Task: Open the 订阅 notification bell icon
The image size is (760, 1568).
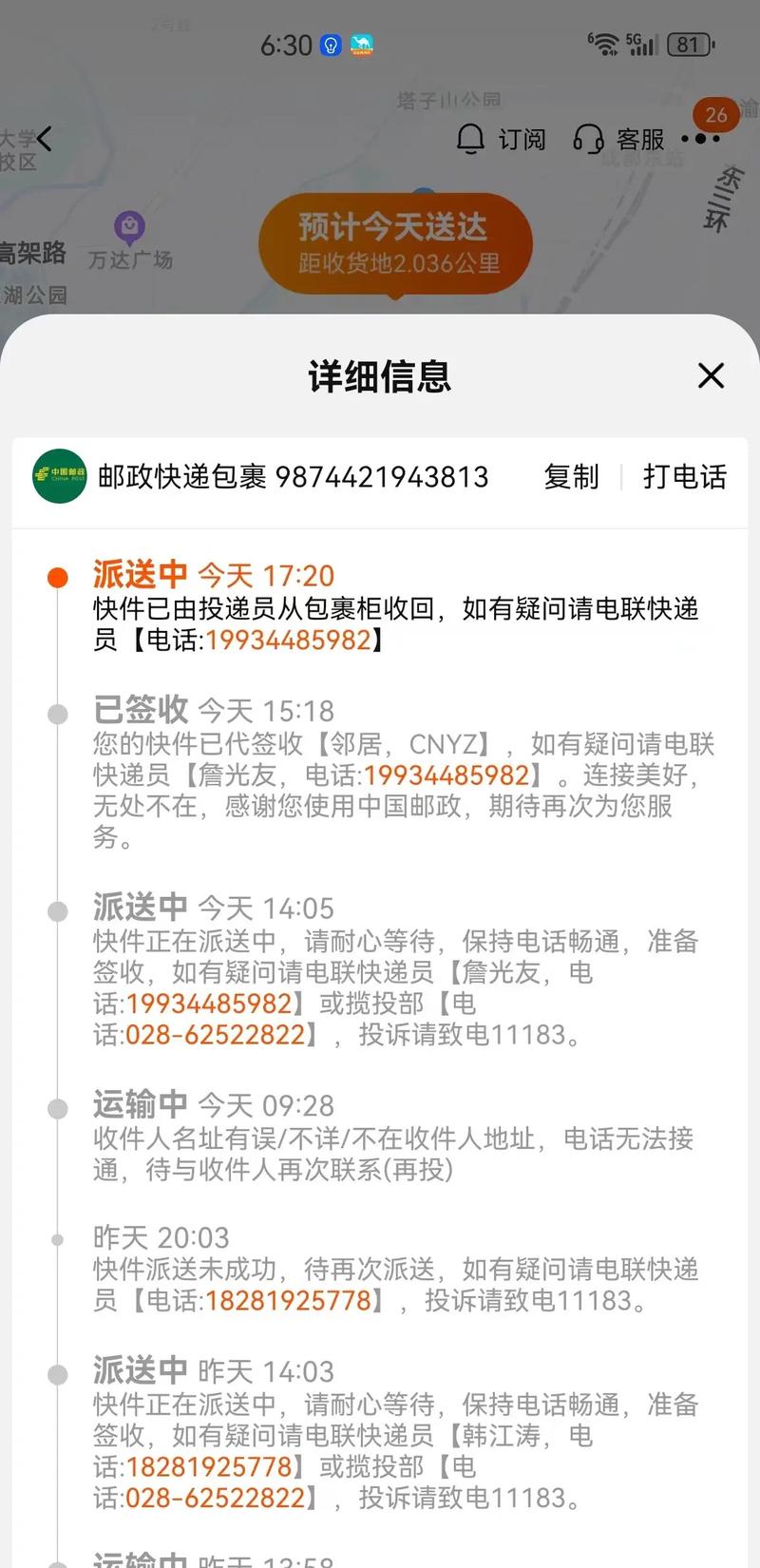Action: 471,139
